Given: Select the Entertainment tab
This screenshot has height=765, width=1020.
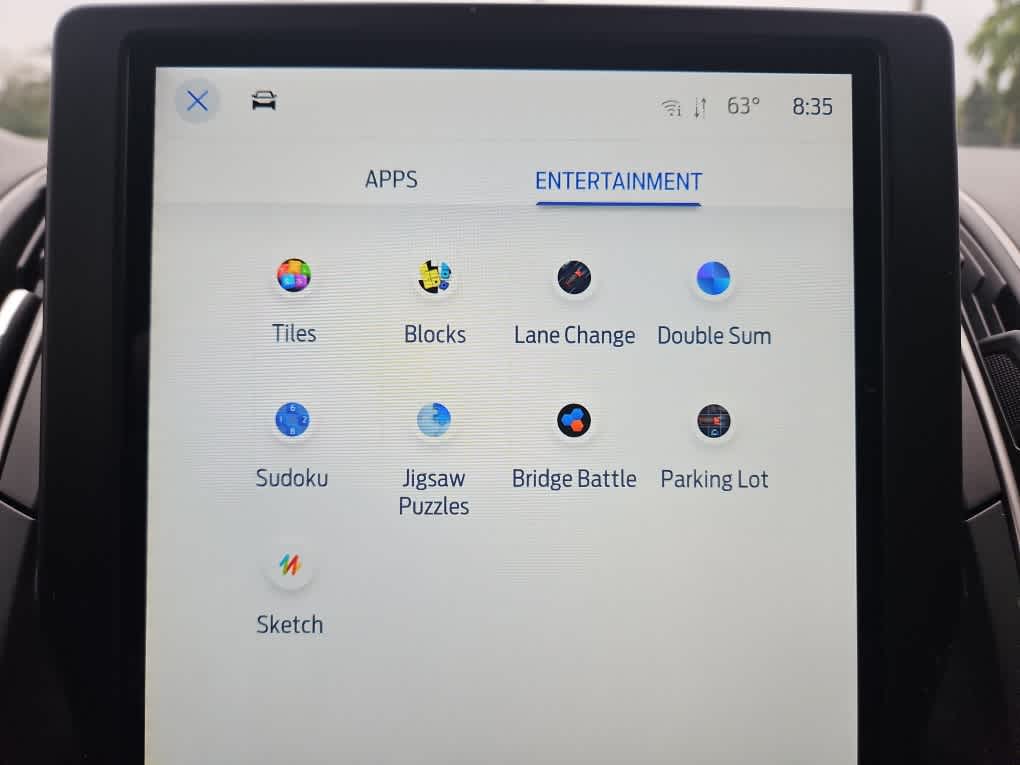Looking at the screenshot, I should [618, 182].
